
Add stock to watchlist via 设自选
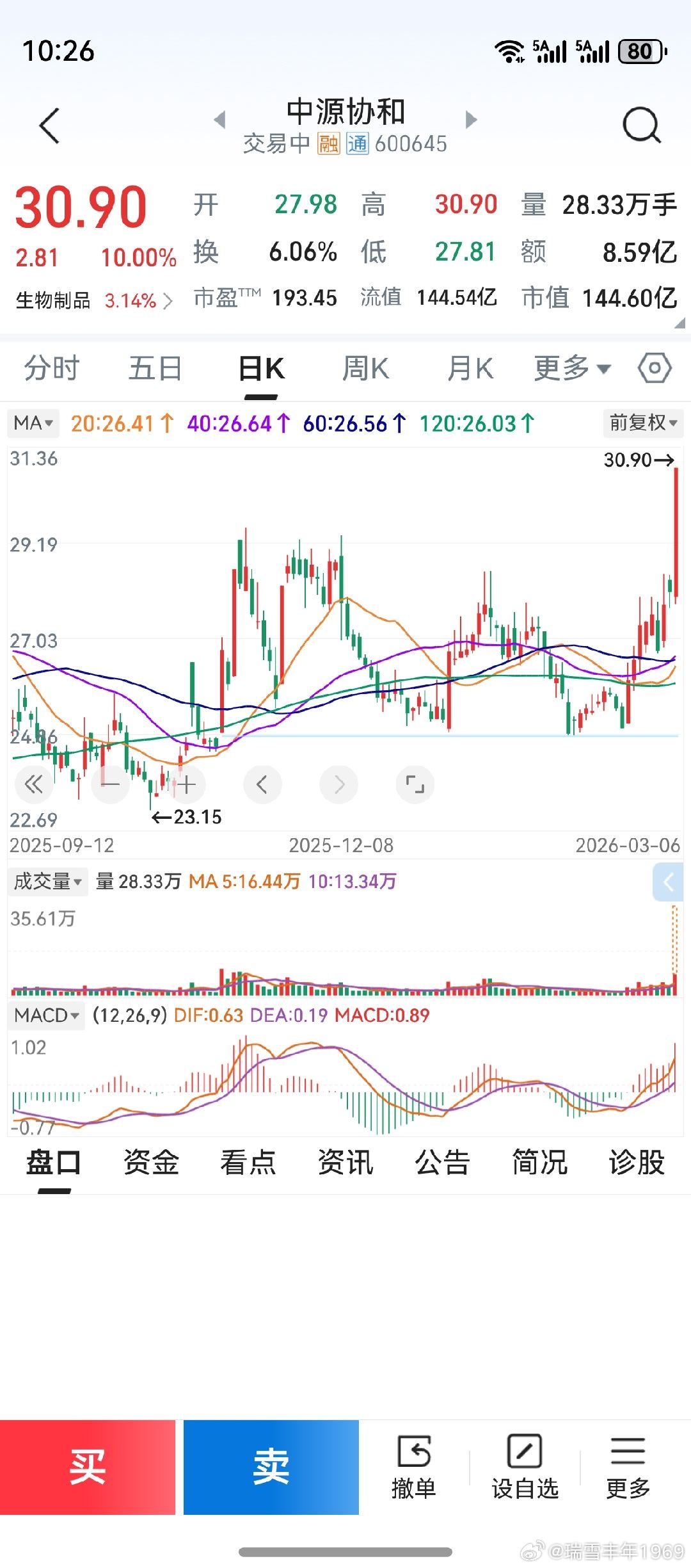[523, 1466]
